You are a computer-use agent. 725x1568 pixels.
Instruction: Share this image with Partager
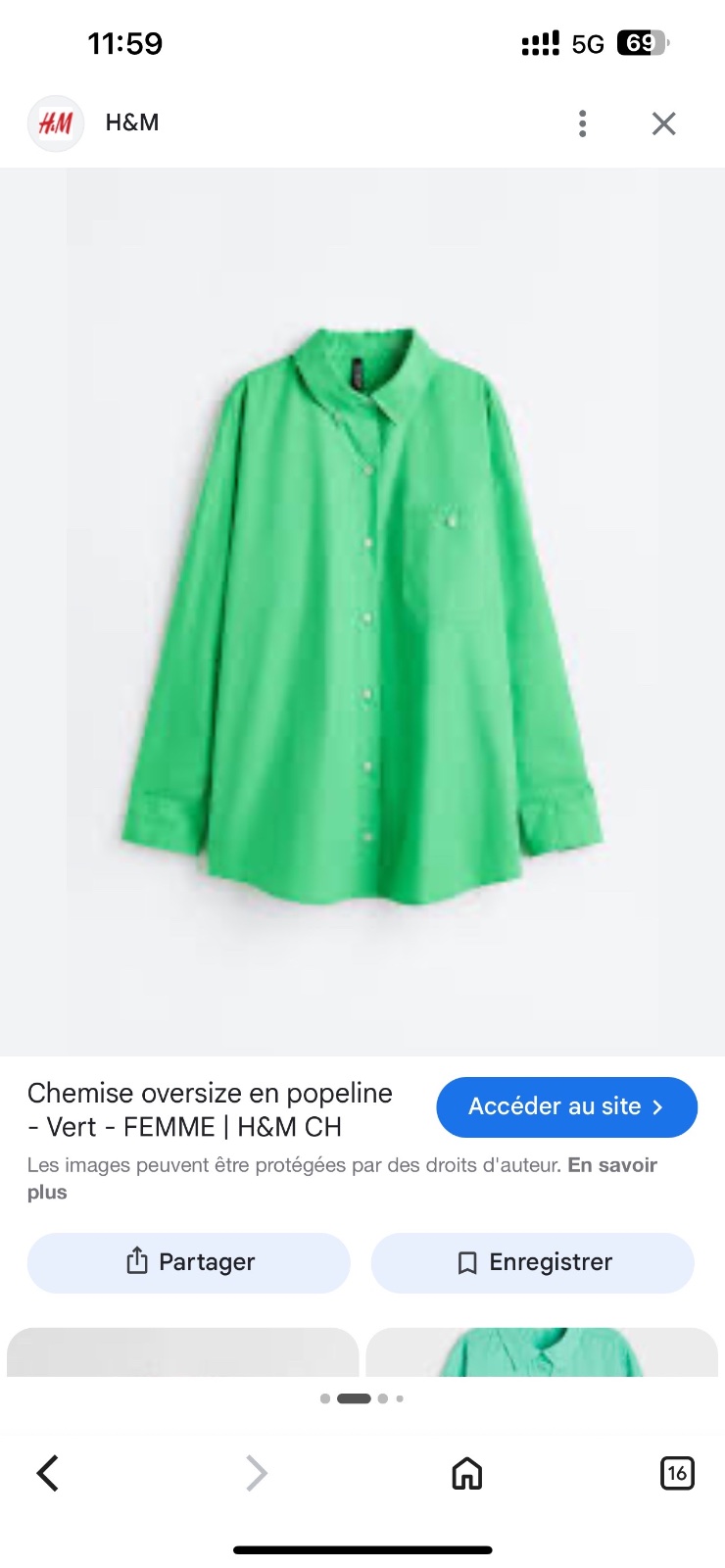tap(189, 1262)
